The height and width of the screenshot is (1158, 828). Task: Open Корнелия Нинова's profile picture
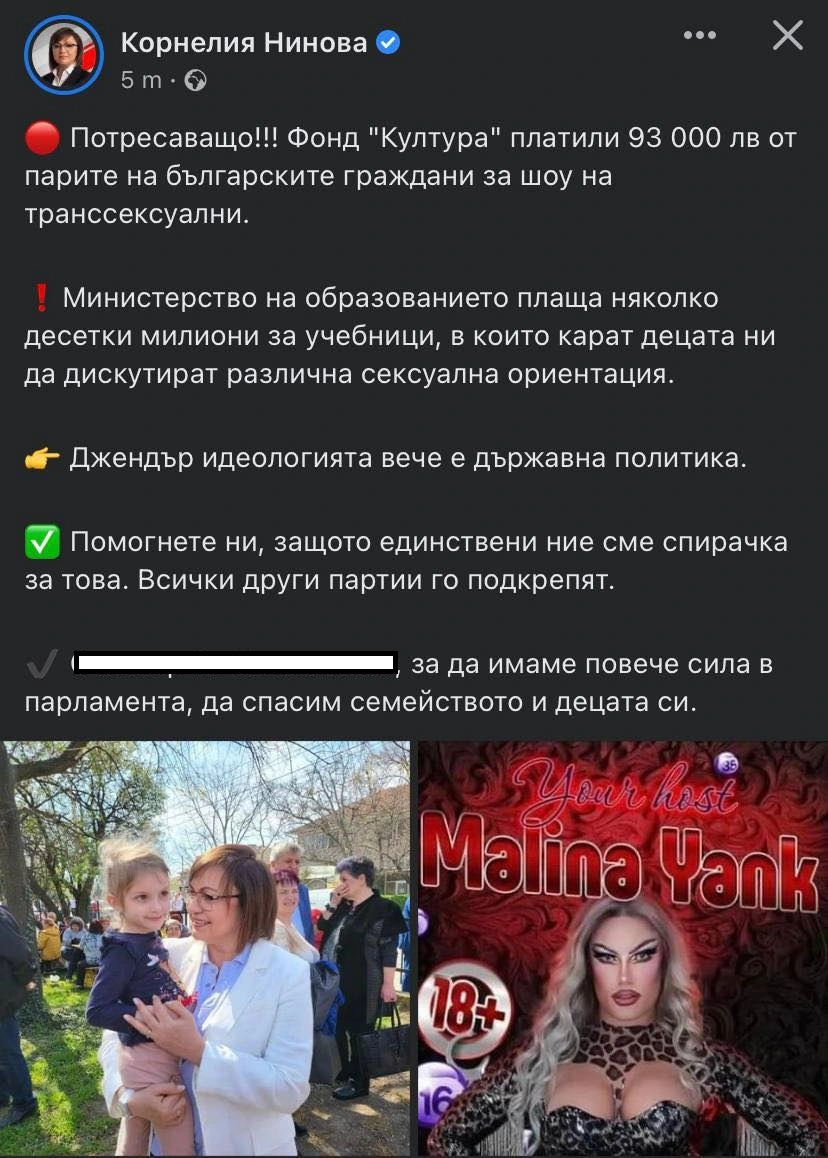click(x=64, y=55)
